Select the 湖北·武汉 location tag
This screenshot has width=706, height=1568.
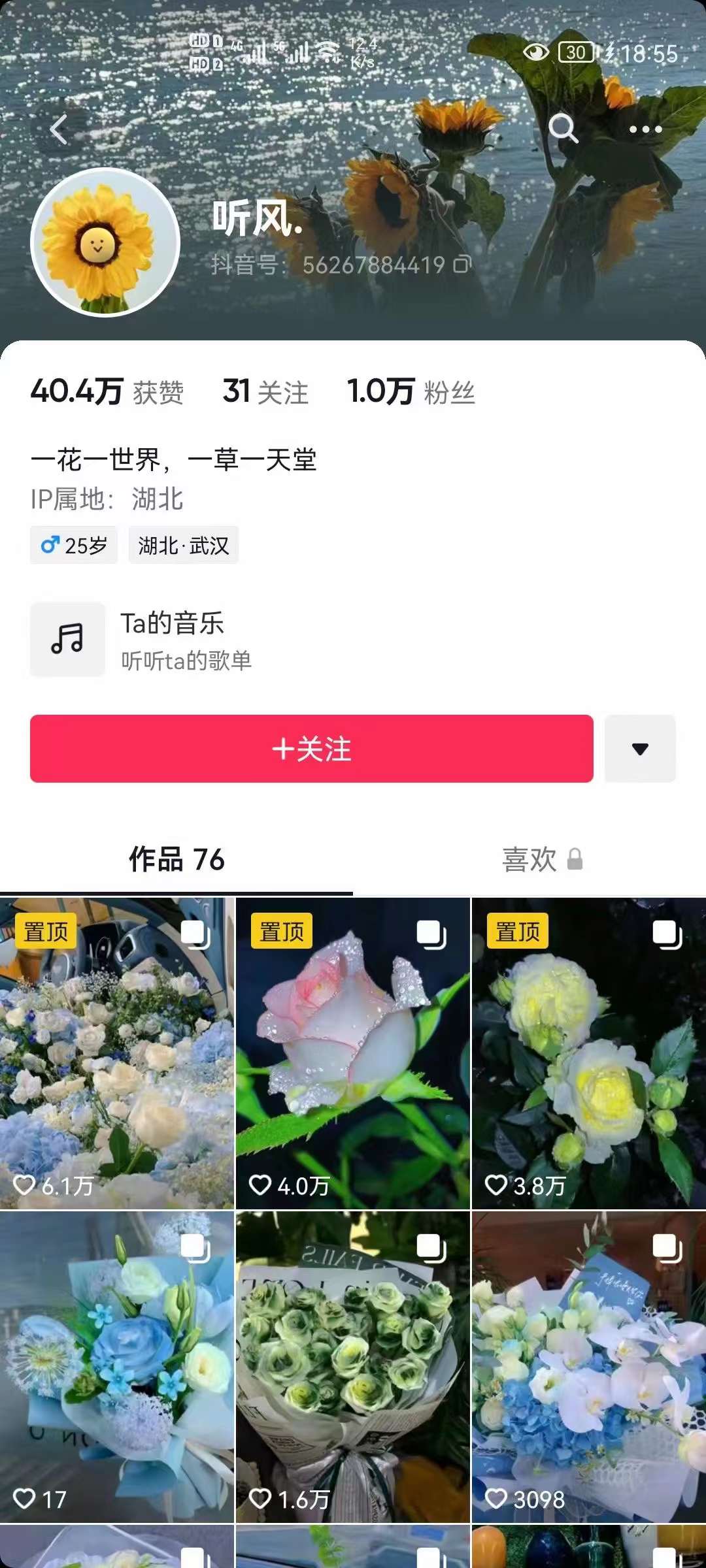184,546
